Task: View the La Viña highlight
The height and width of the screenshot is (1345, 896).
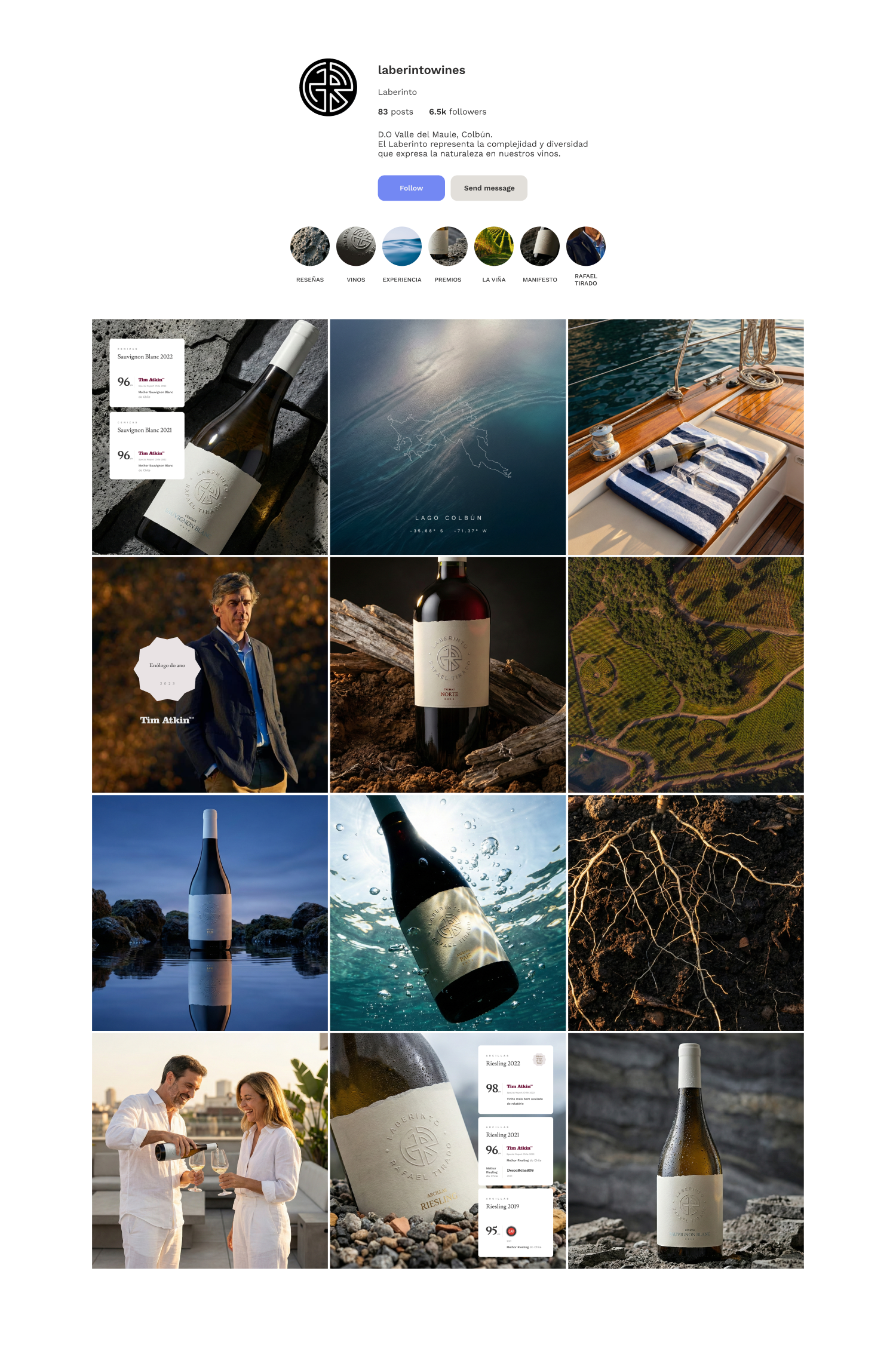Action: tap(494, 246)
